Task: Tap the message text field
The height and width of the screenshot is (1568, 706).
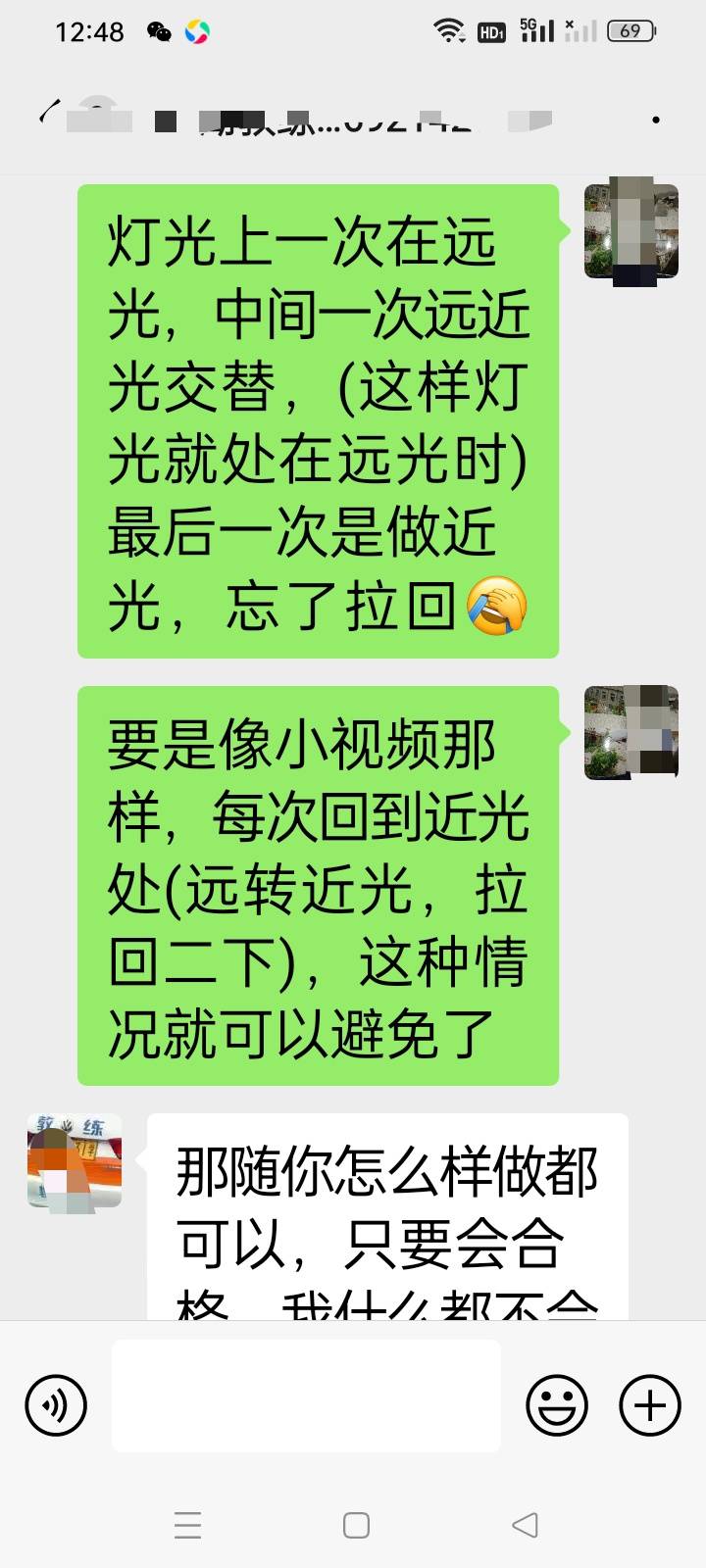Action: tap(306, 1396)
